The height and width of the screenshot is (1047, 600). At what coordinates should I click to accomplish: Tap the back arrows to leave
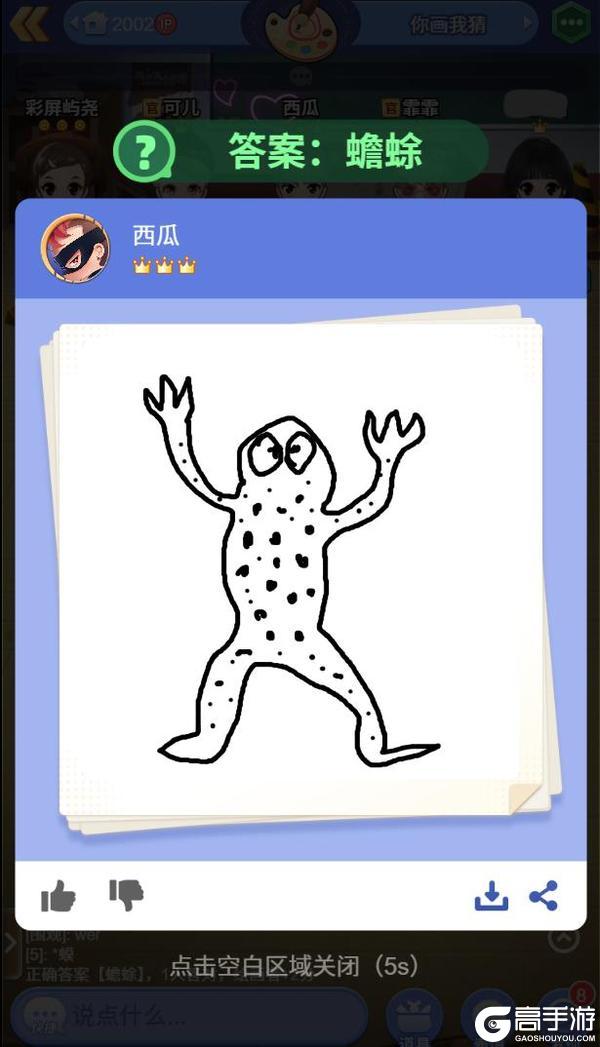pos(28,23)
